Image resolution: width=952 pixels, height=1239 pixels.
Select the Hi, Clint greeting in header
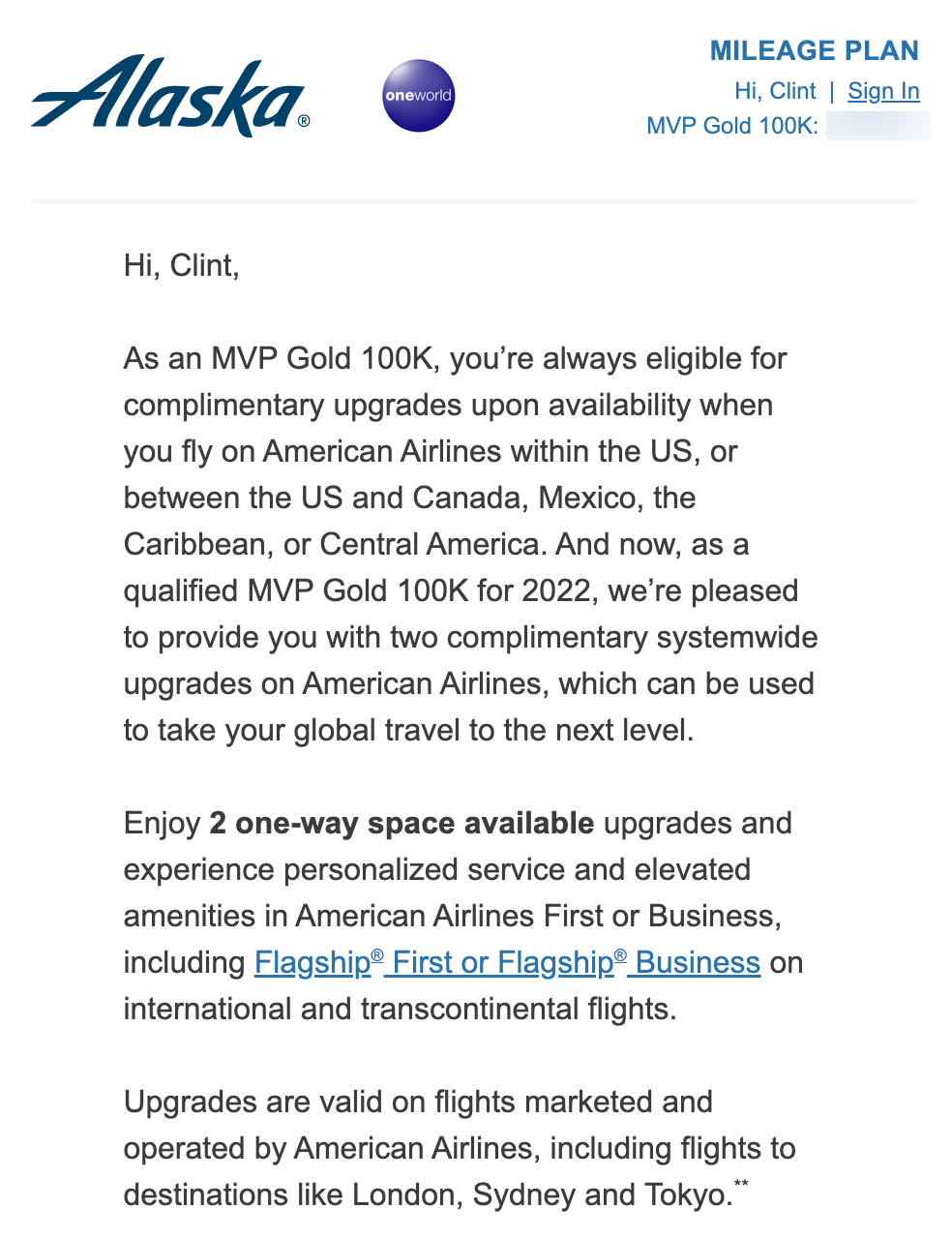coord(776,90)
